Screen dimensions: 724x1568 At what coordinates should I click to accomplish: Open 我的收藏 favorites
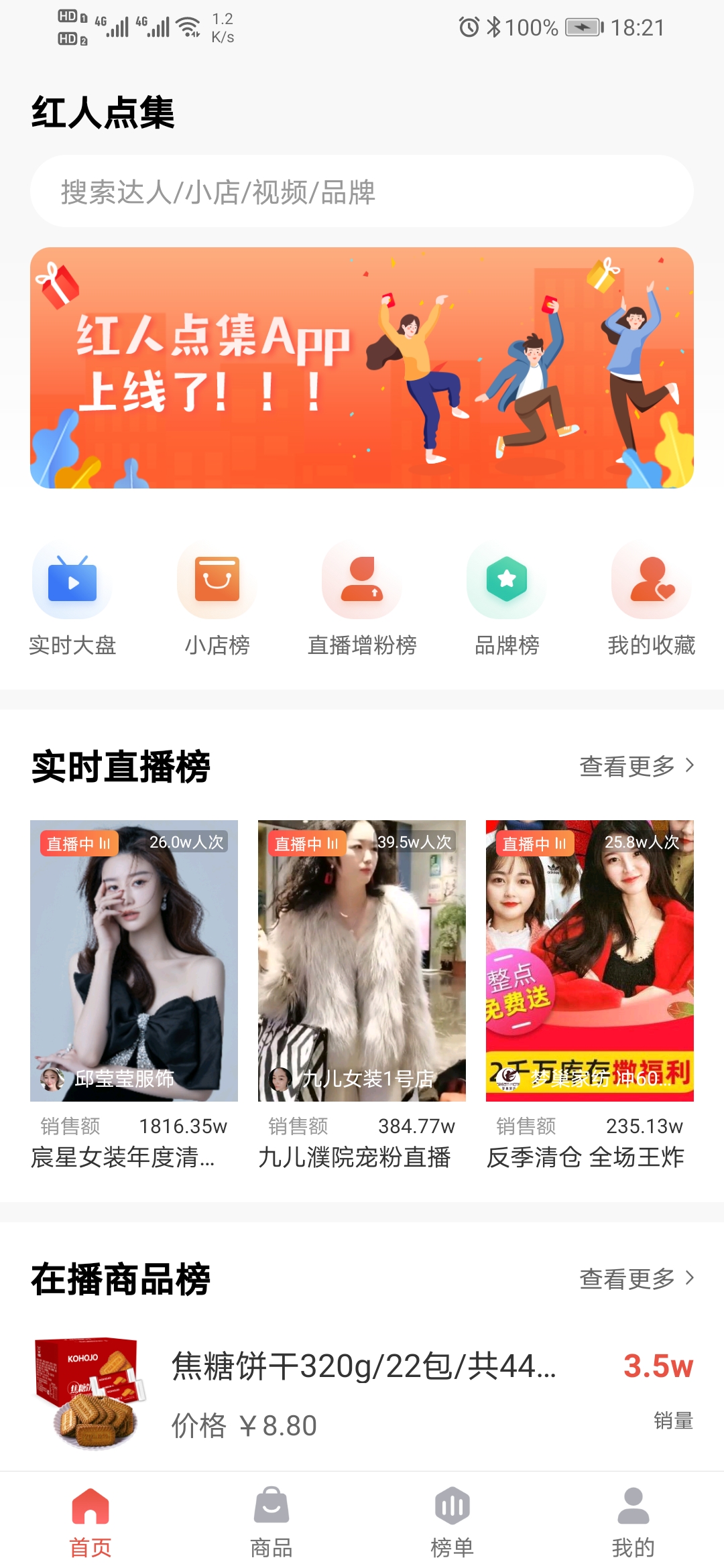(651, 599)
